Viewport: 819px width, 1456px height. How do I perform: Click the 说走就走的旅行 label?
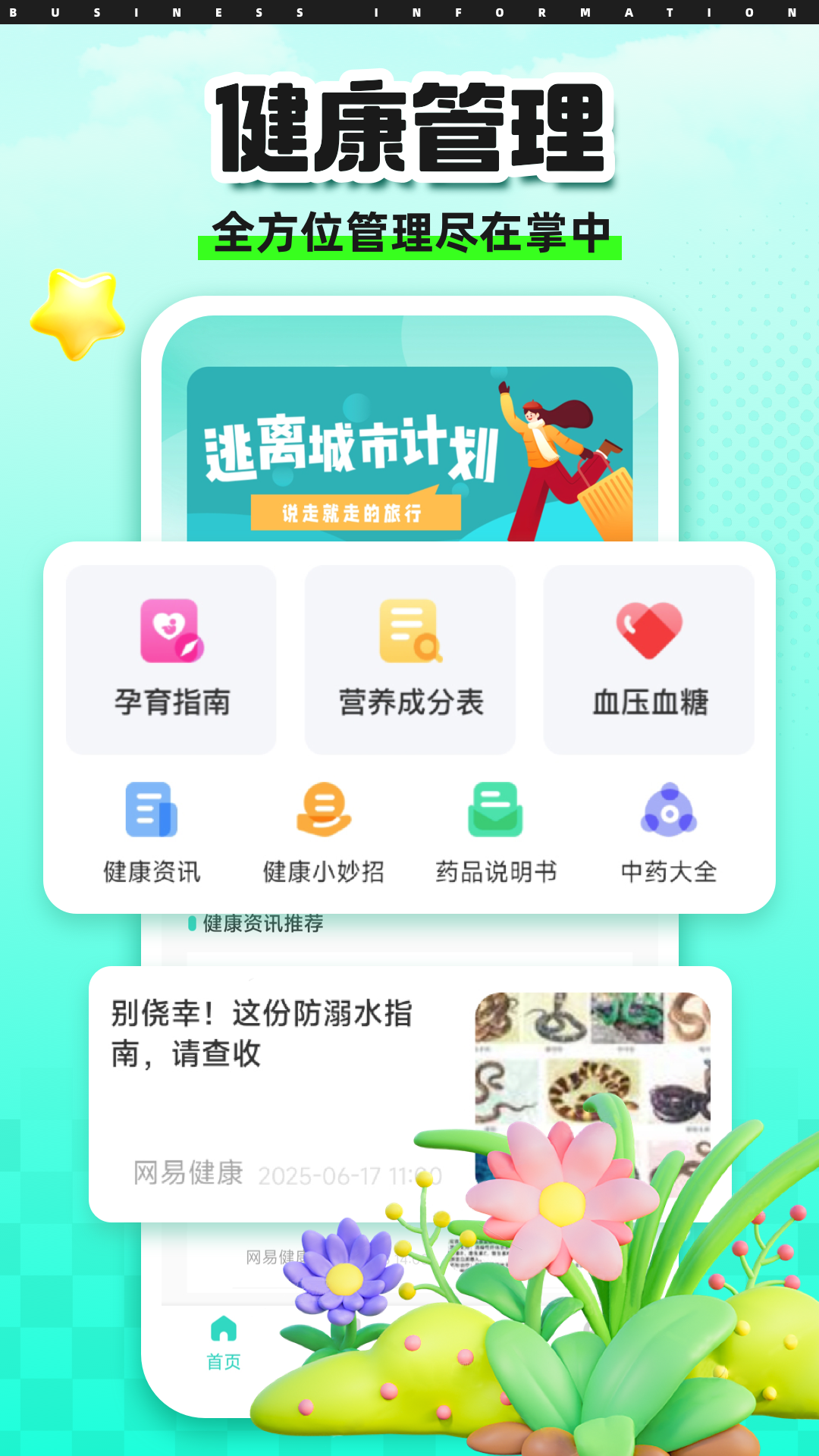tap(353, 514)
